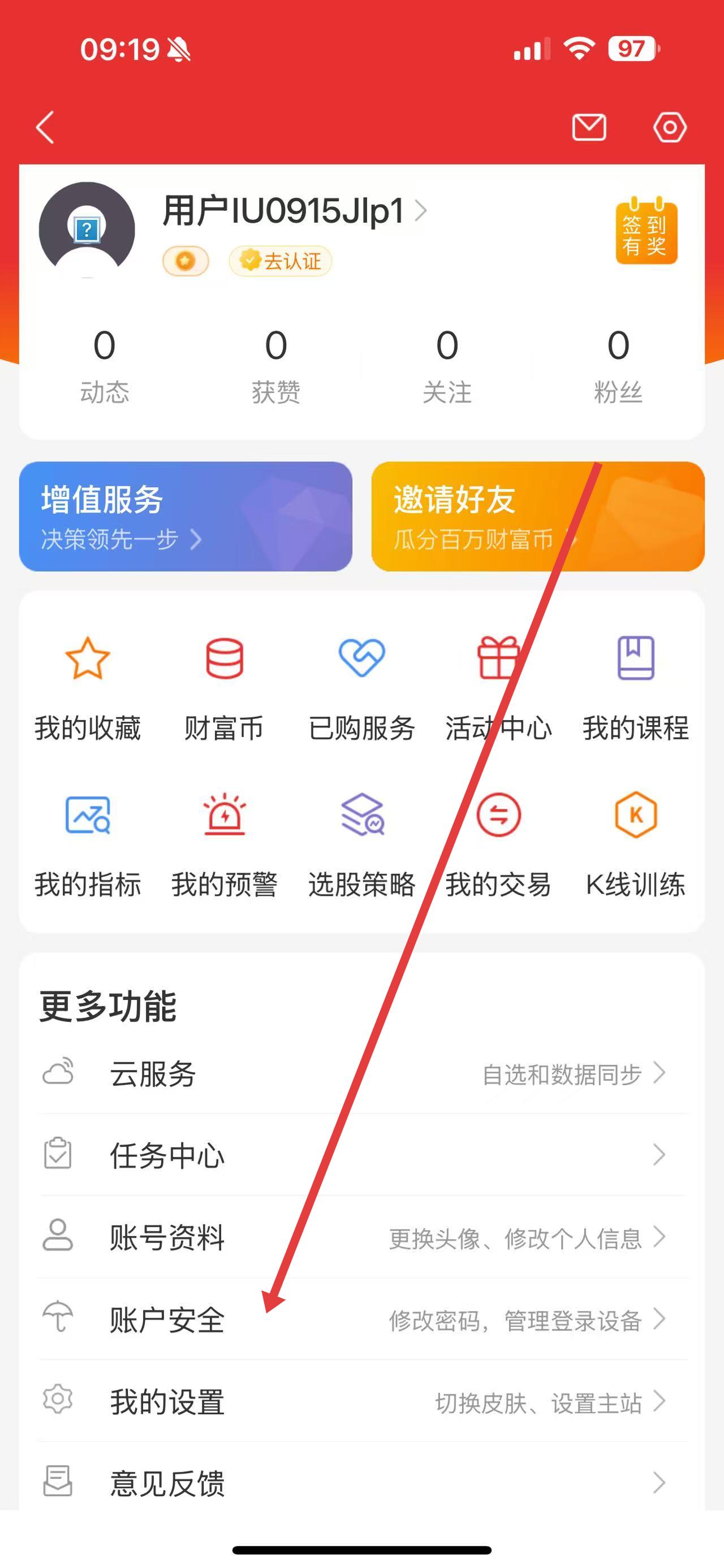Open the messages envelope icon

pos(589,127)
